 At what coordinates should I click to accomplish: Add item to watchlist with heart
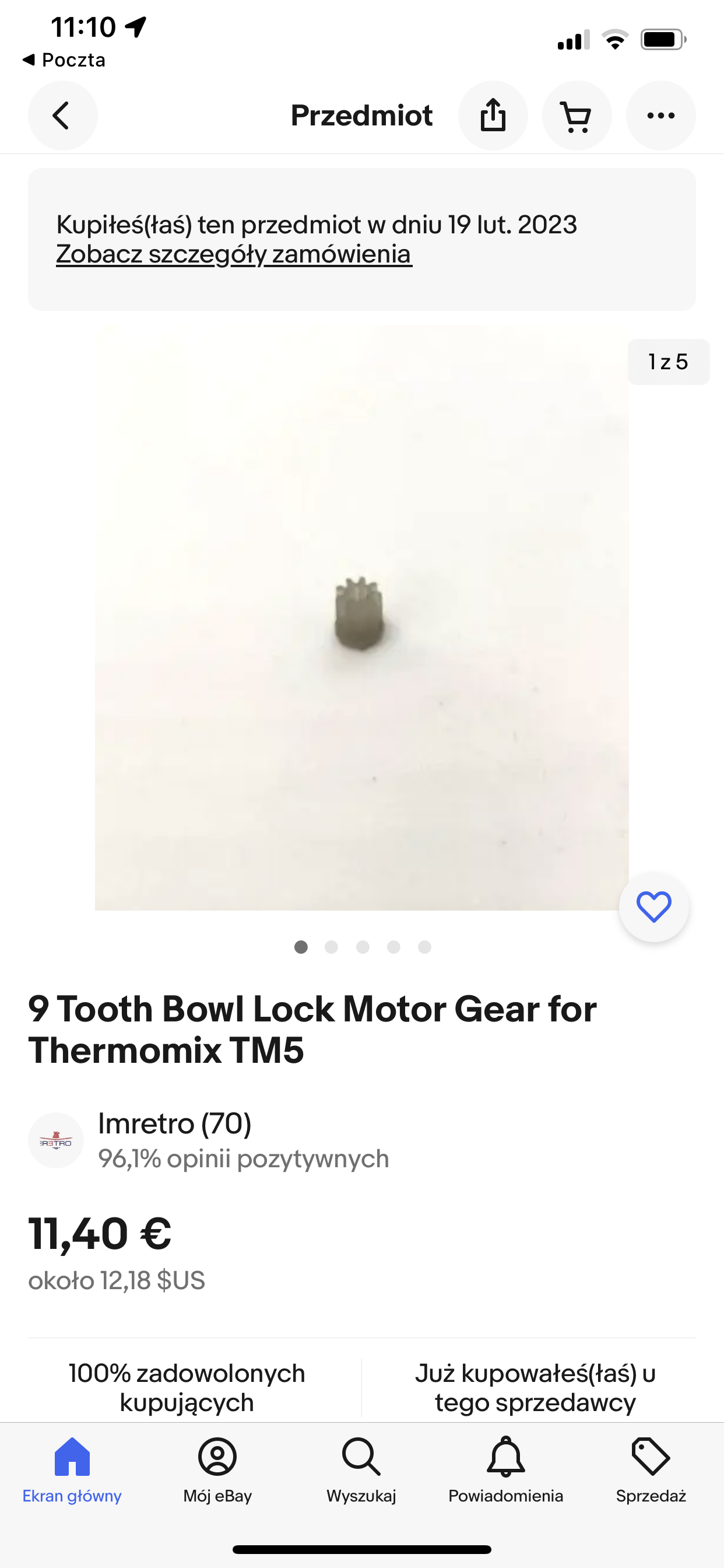(653, 907)
